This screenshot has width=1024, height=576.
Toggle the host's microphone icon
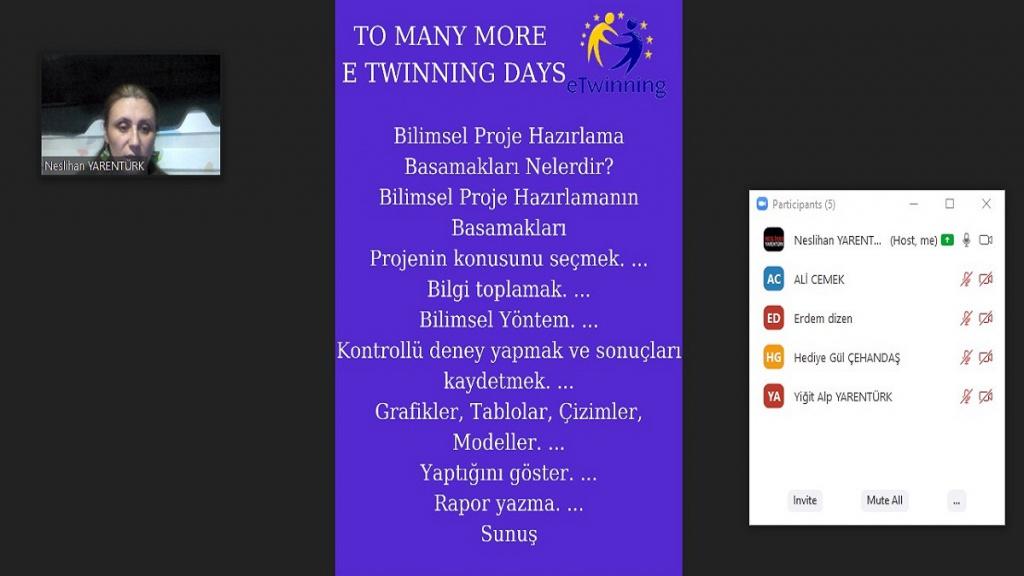click(x=966, y=240)
